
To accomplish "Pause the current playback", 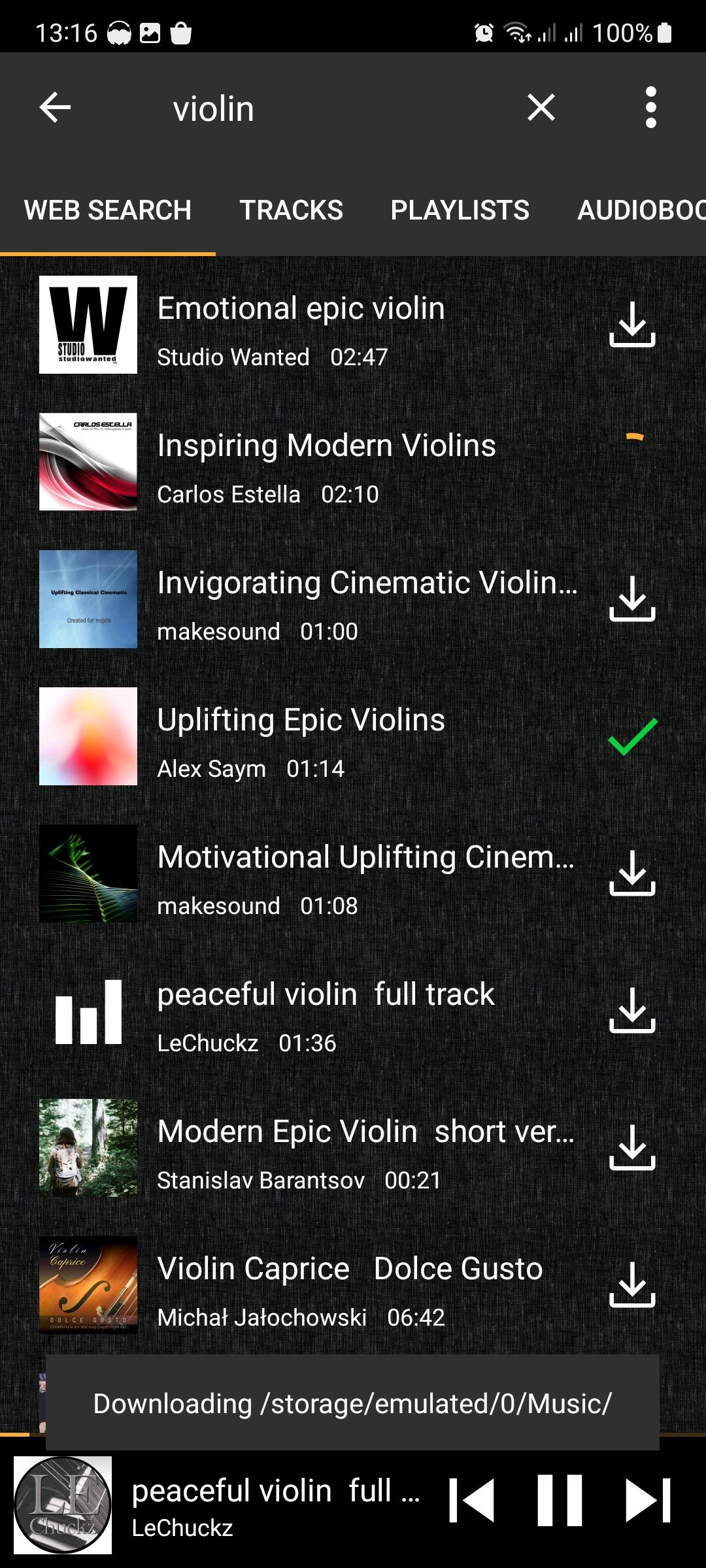I will [560, 1501].
